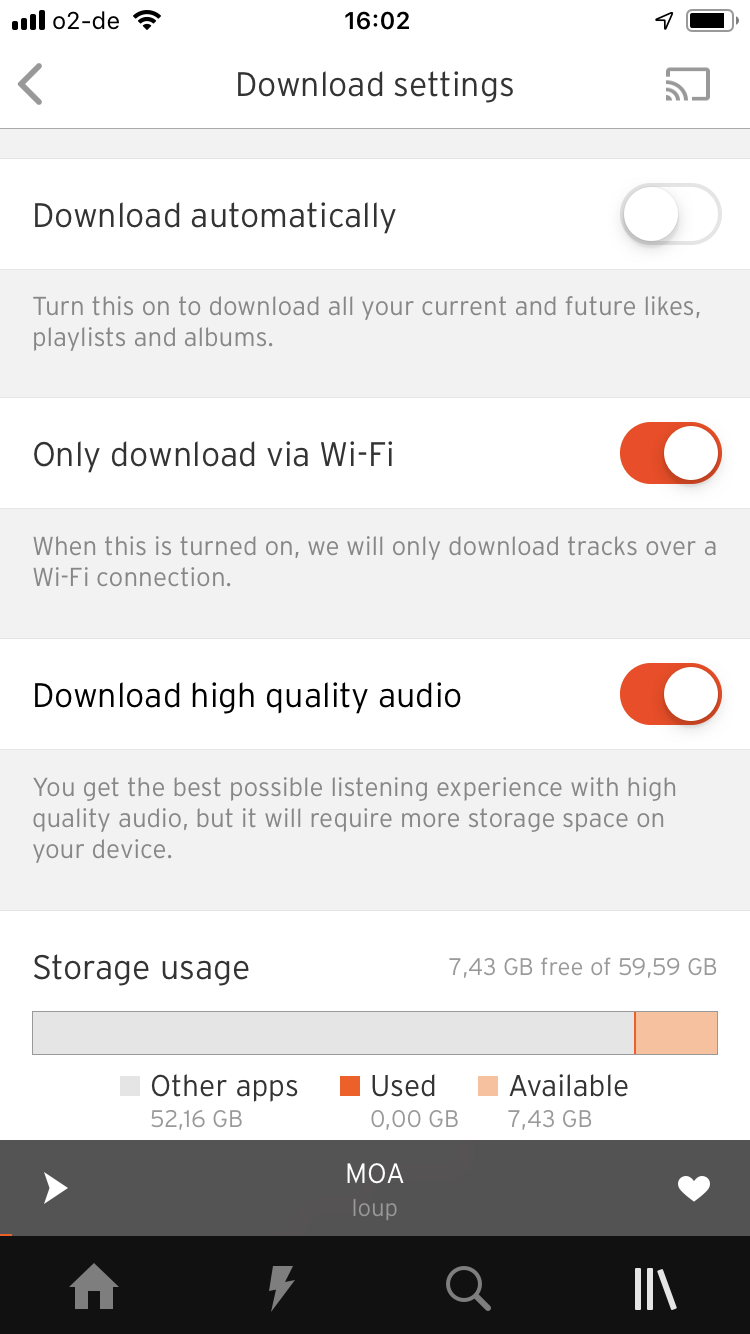This screenshot has height=1334, width=750.
Task: Tap the artist name loup
Action: (375, 1208)
